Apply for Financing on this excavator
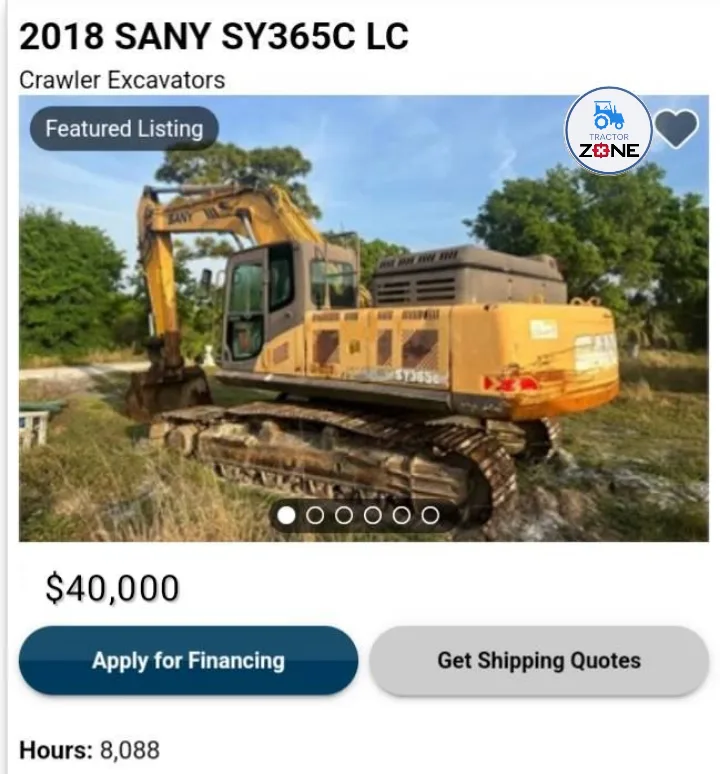Screen dimensions: 720x774 click(188, 660)
